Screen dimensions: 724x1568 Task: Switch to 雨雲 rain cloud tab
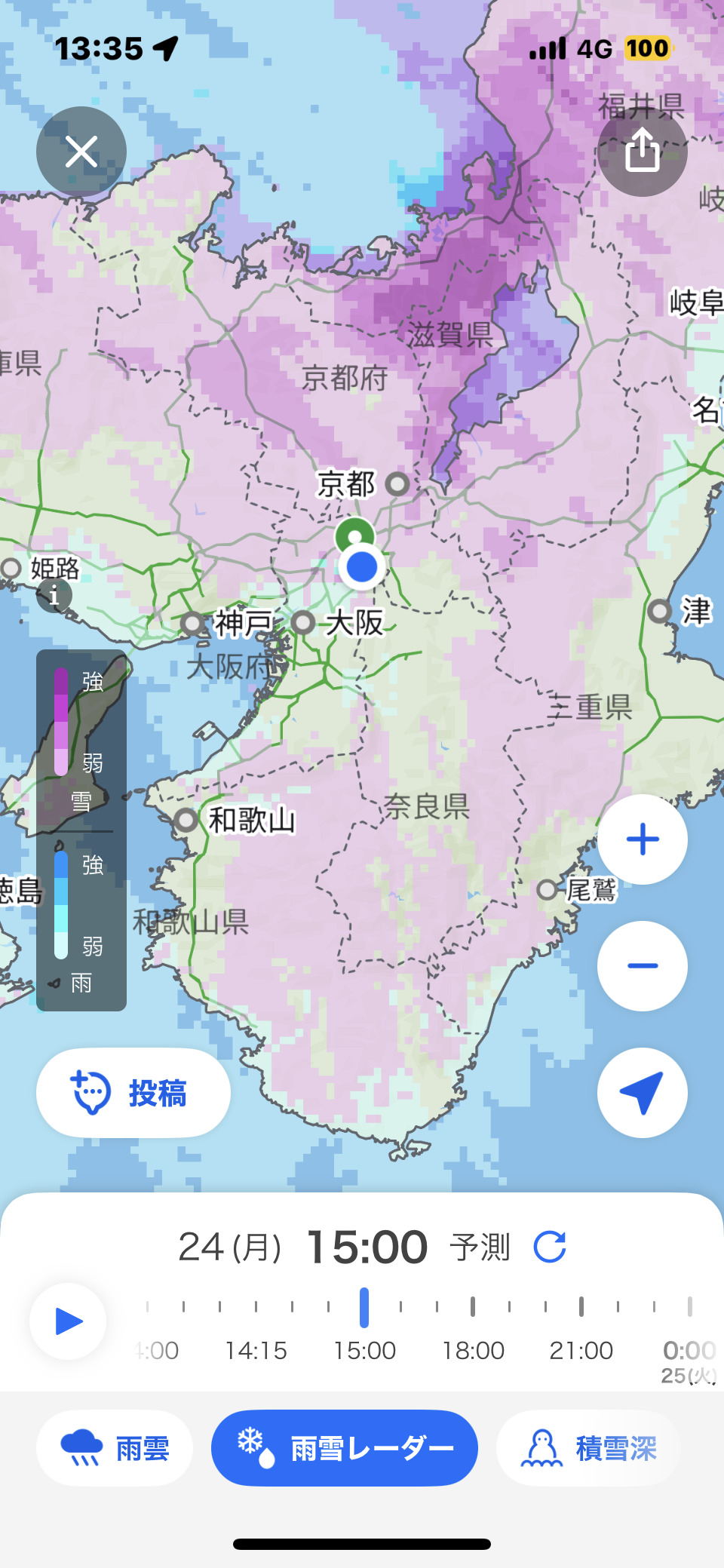pyautogui.click(x=115, y=1448)
